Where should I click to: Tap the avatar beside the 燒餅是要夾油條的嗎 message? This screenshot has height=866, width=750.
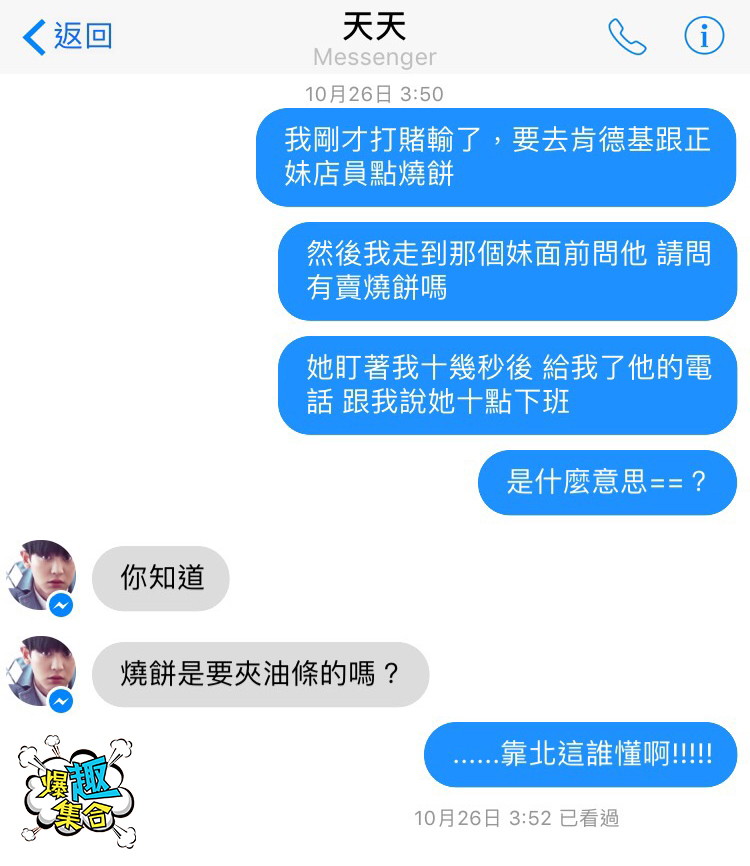41,671
